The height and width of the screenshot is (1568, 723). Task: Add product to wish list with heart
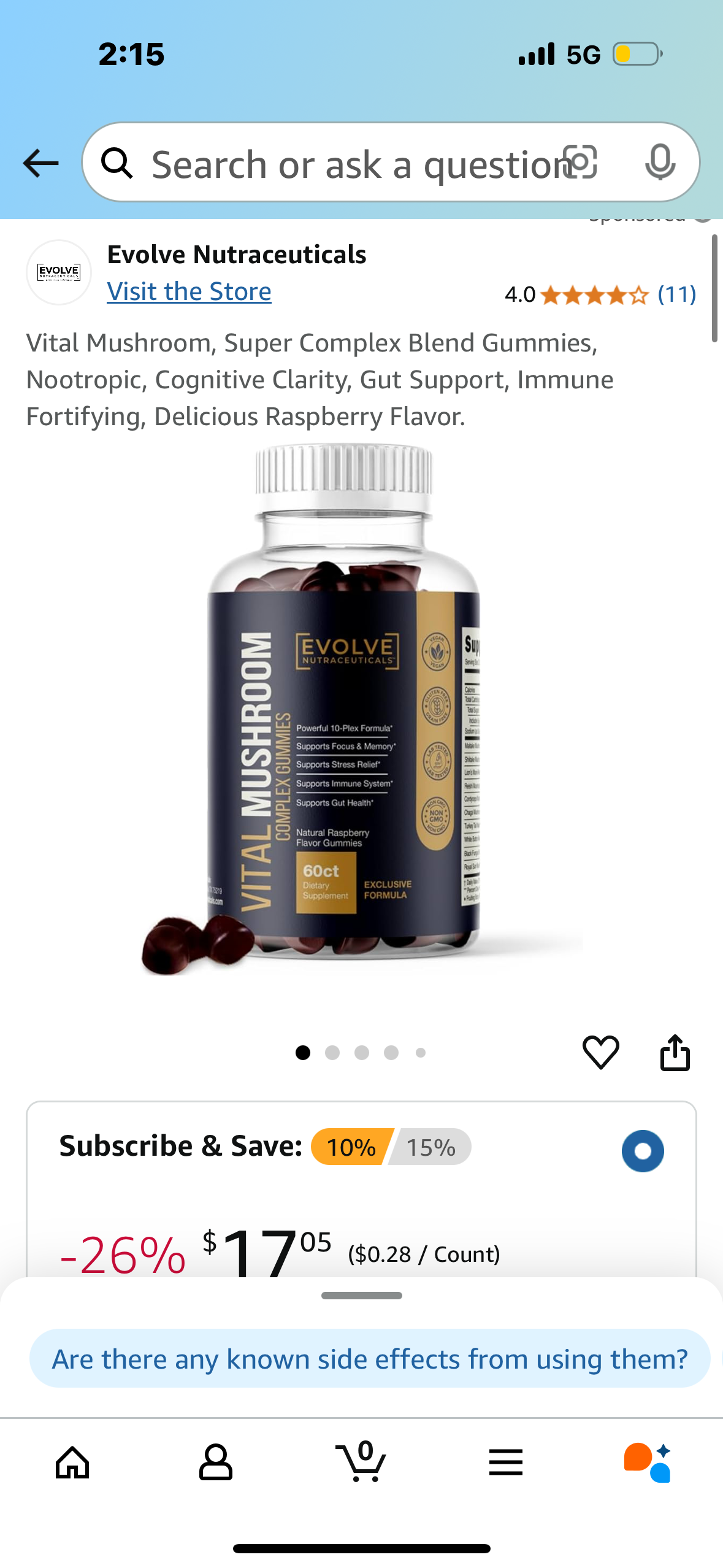coord(600,1052)
